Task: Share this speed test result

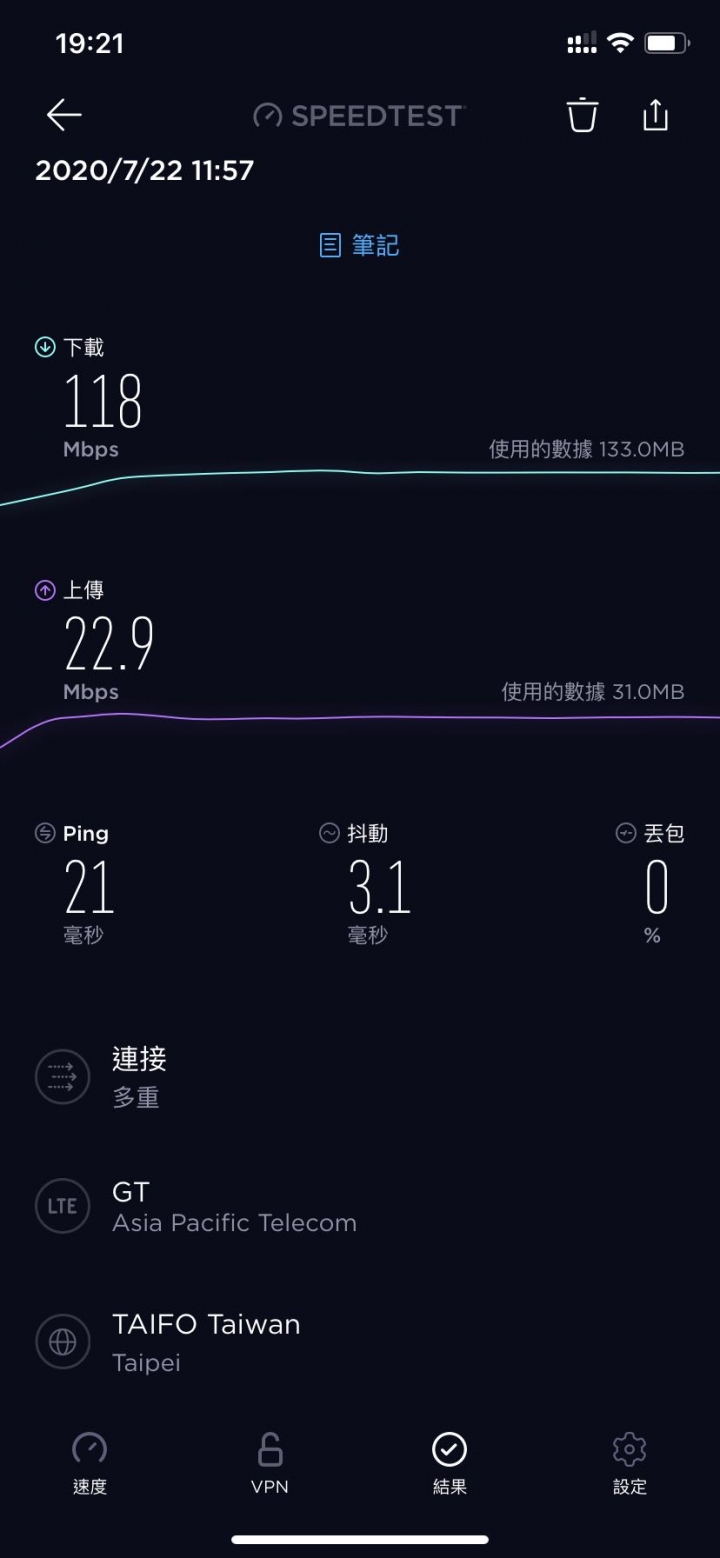Action: click(655, 115)
